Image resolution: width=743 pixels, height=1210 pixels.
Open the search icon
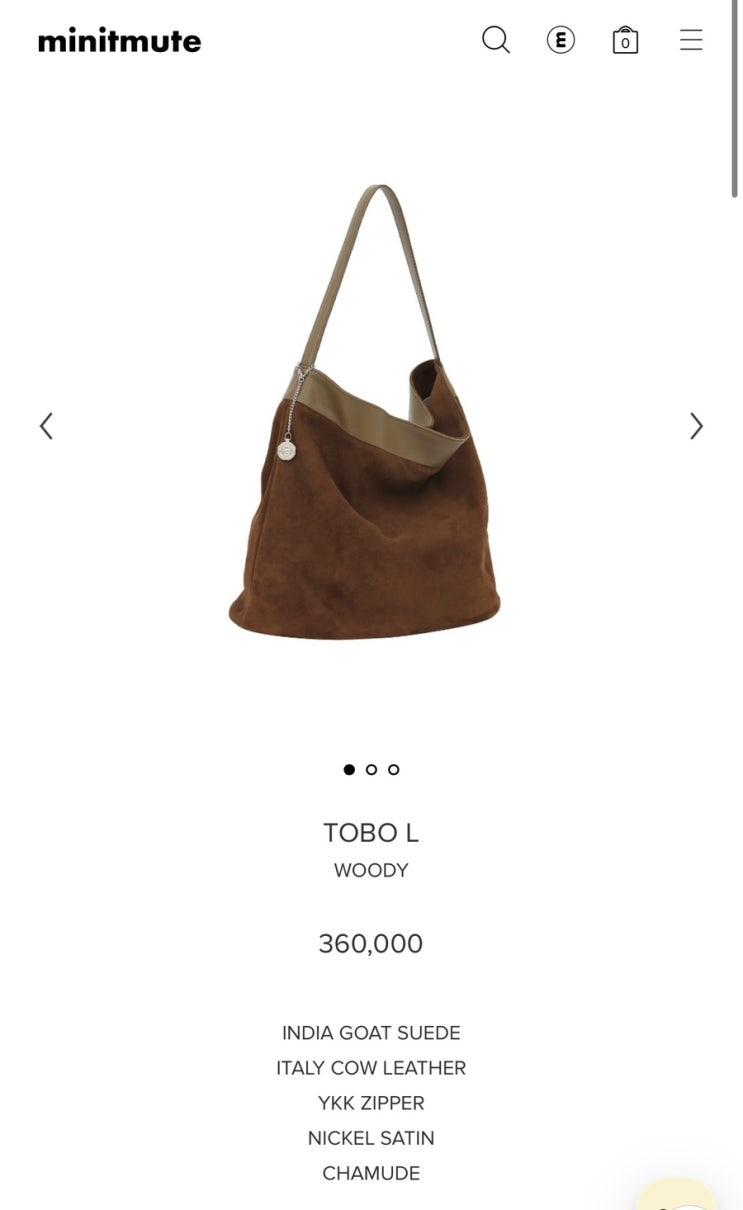496,40
